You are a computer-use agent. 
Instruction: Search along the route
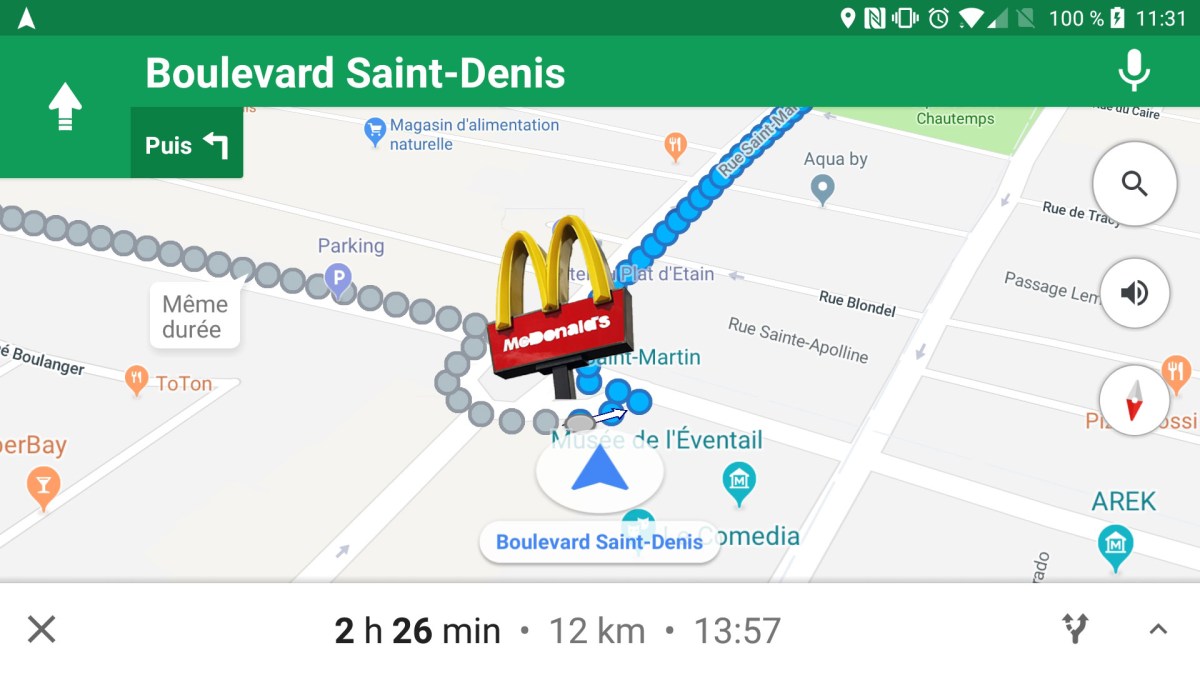1134,184
